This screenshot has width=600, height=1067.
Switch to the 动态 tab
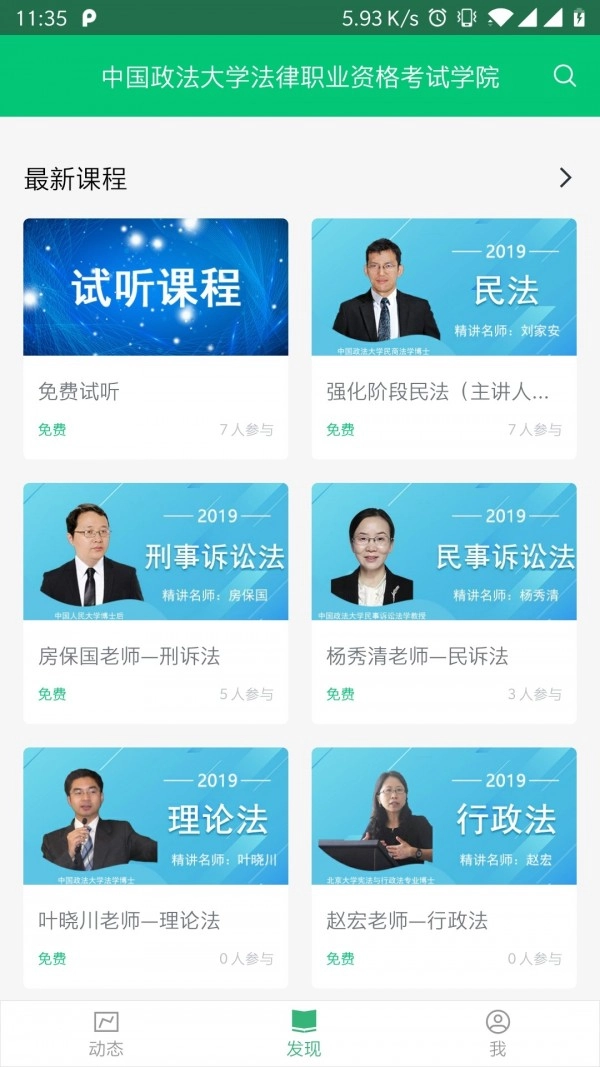pyautogui.click(x=106, y=1033)
